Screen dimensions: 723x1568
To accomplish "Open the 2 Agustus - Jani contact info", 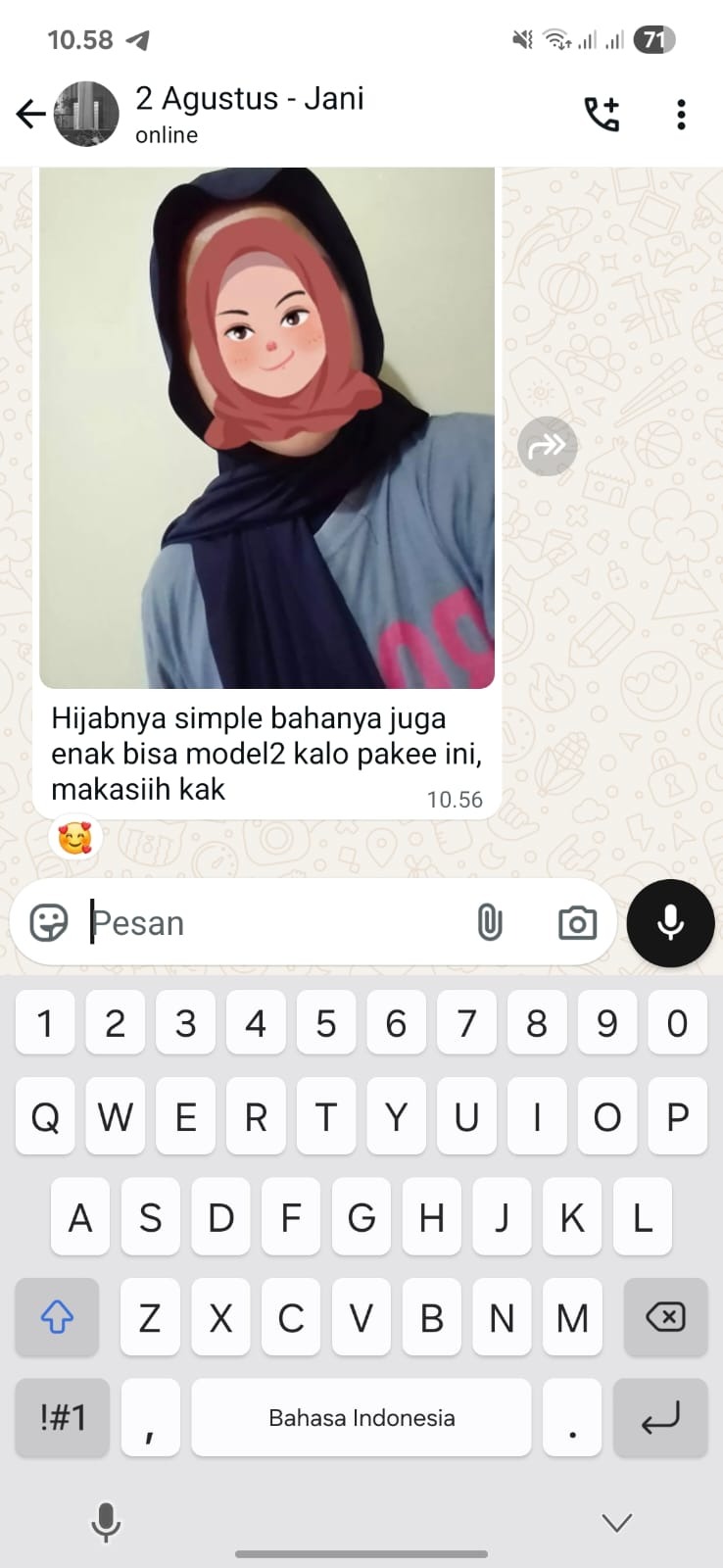I will point(249,113).
